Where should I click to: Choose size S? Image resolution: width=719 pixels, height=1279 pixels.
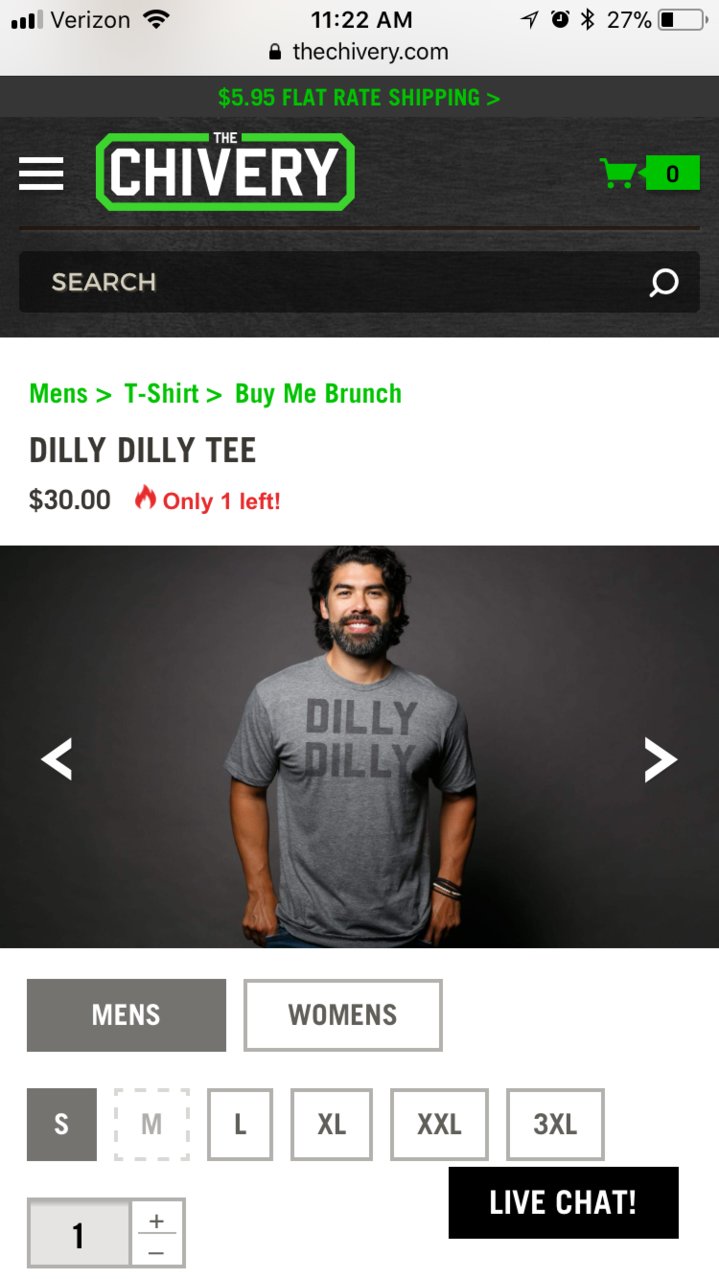[62, 1124]
